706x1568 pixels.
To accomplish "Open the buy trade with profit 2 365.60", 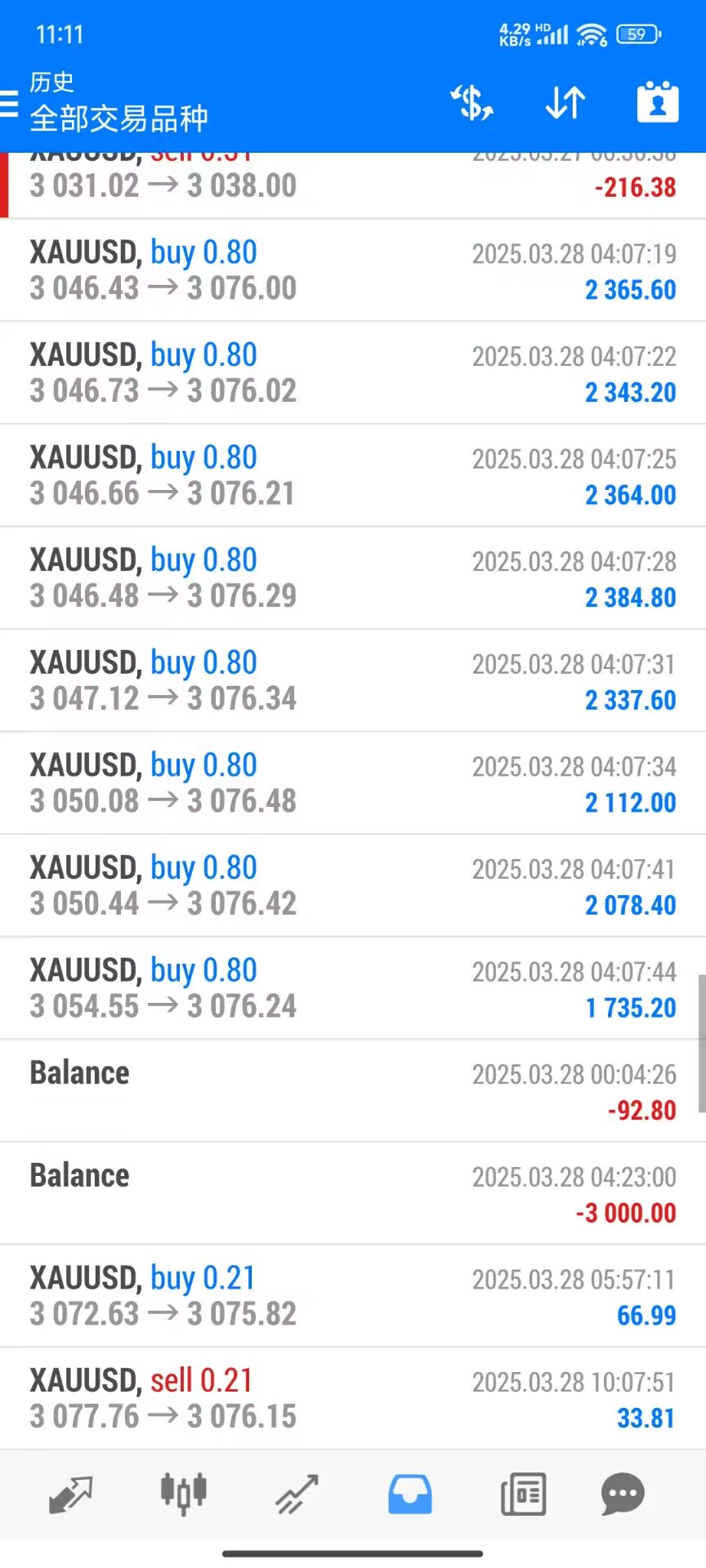I will pyautogui.click(x=353, y=270).
